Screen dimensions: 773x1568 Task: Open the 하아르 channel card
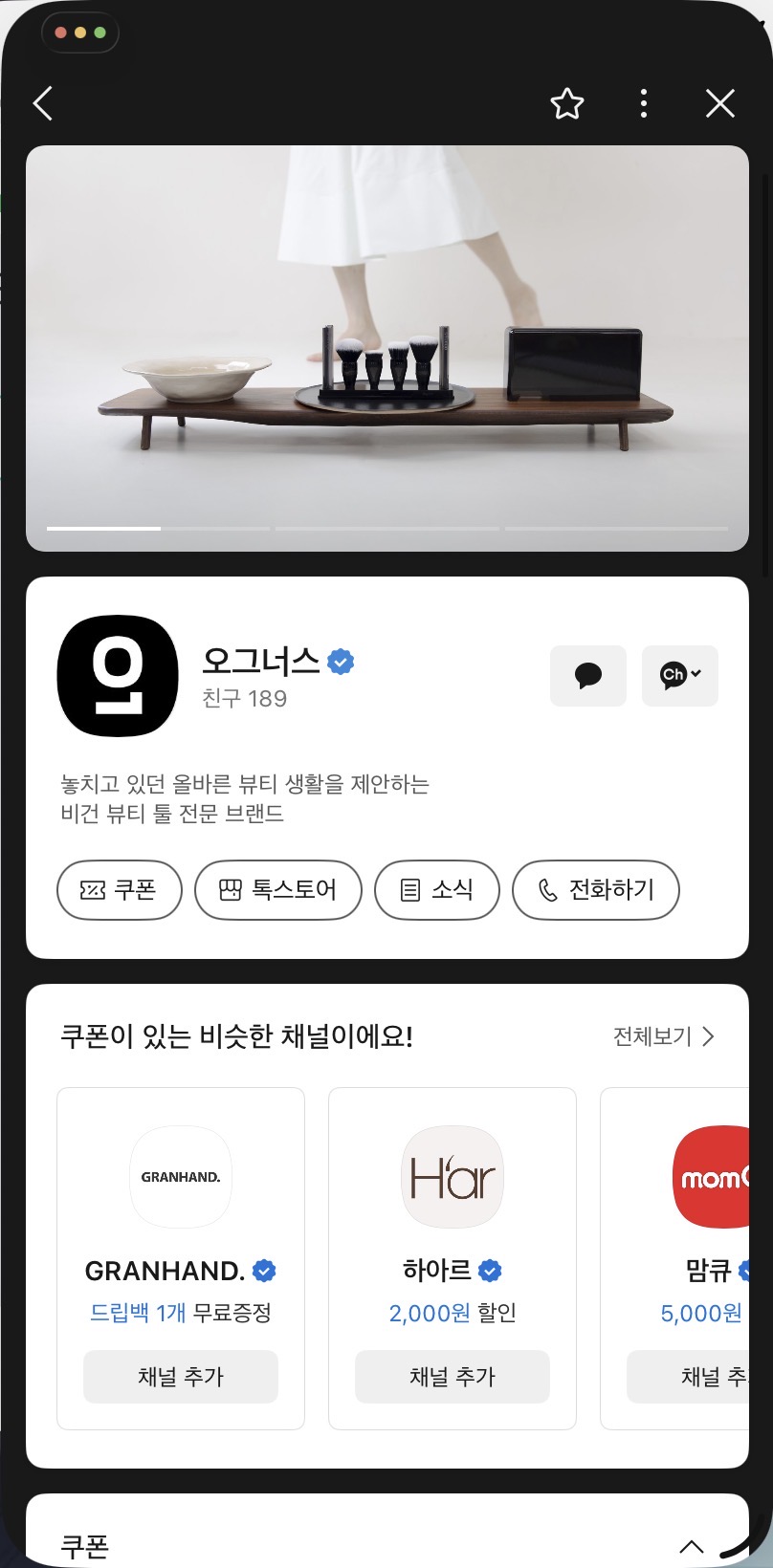click(453, 1258)
